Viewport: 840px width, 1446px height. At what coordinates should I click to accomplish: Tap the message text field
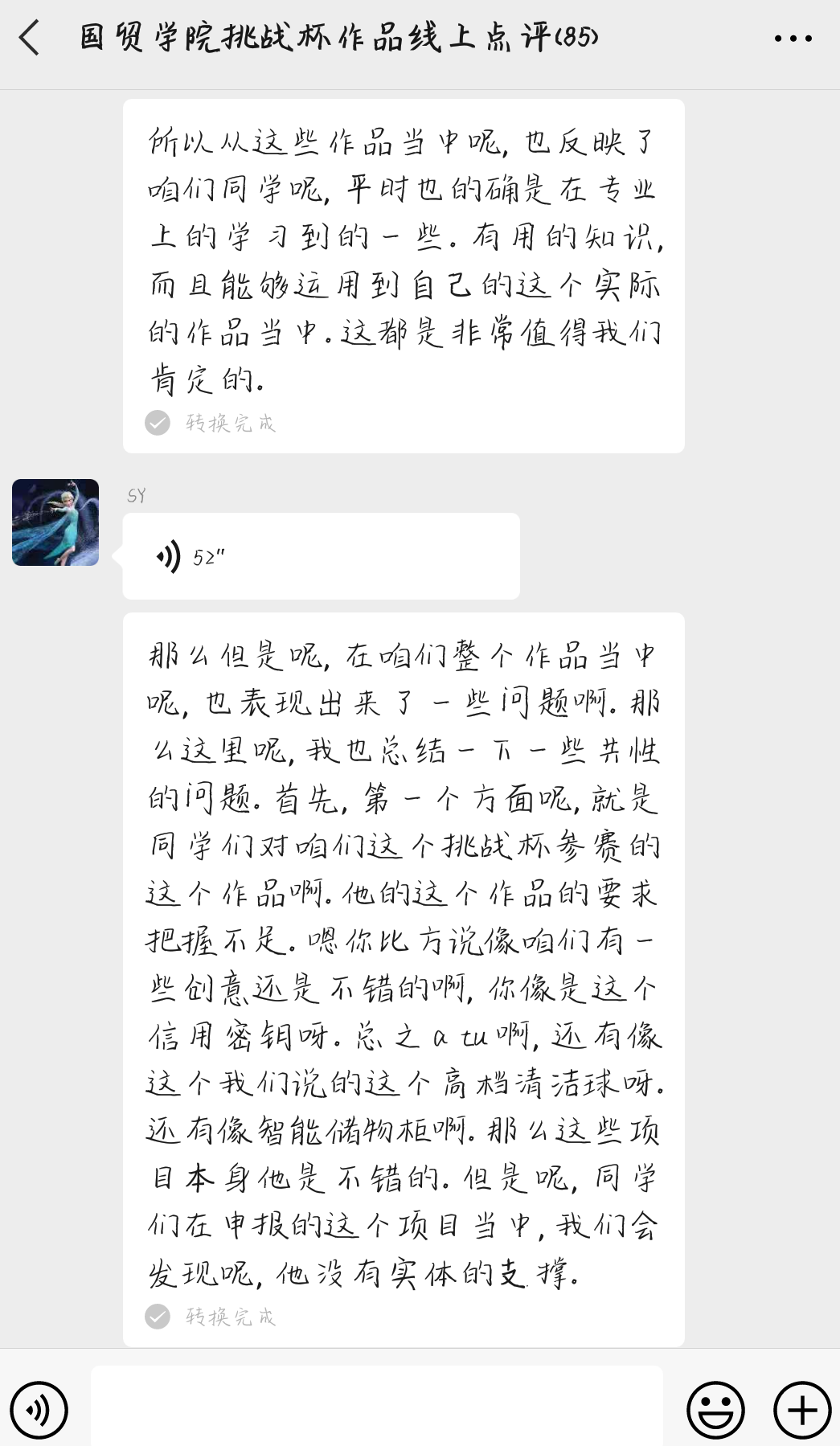tap(376, 1407)
